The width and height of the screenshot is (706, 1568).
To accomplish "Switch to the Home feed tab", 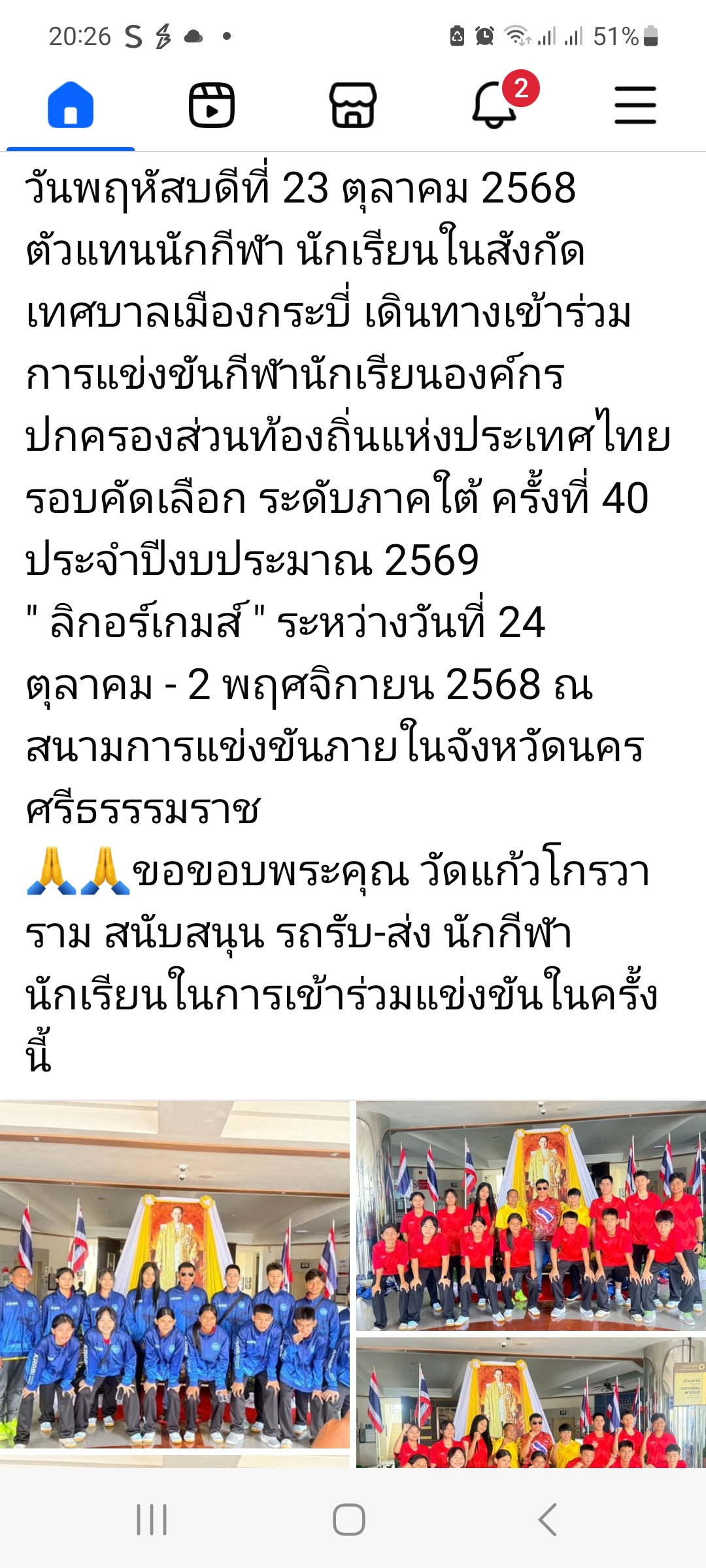I will tap(71, 105).
